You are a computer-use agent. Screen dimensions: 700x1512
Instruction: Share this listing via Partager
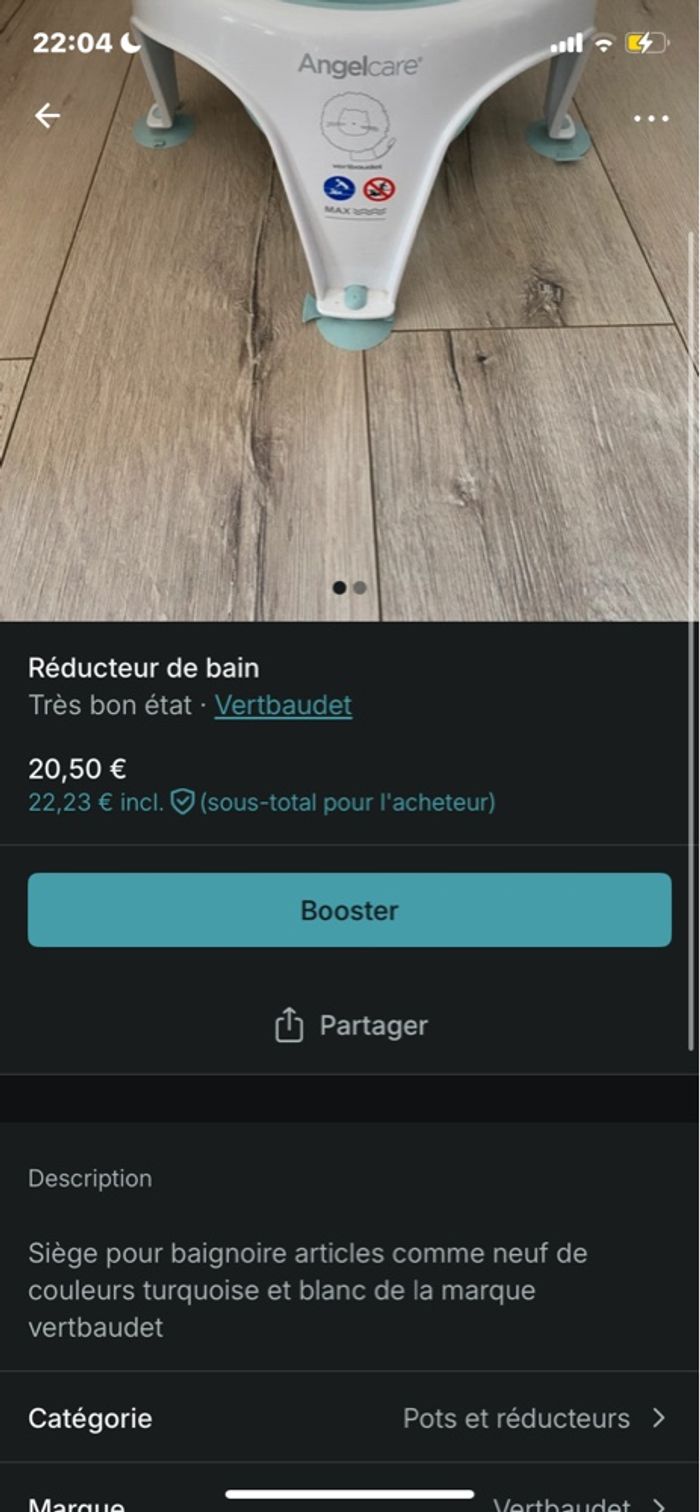tap(350, 1025)
